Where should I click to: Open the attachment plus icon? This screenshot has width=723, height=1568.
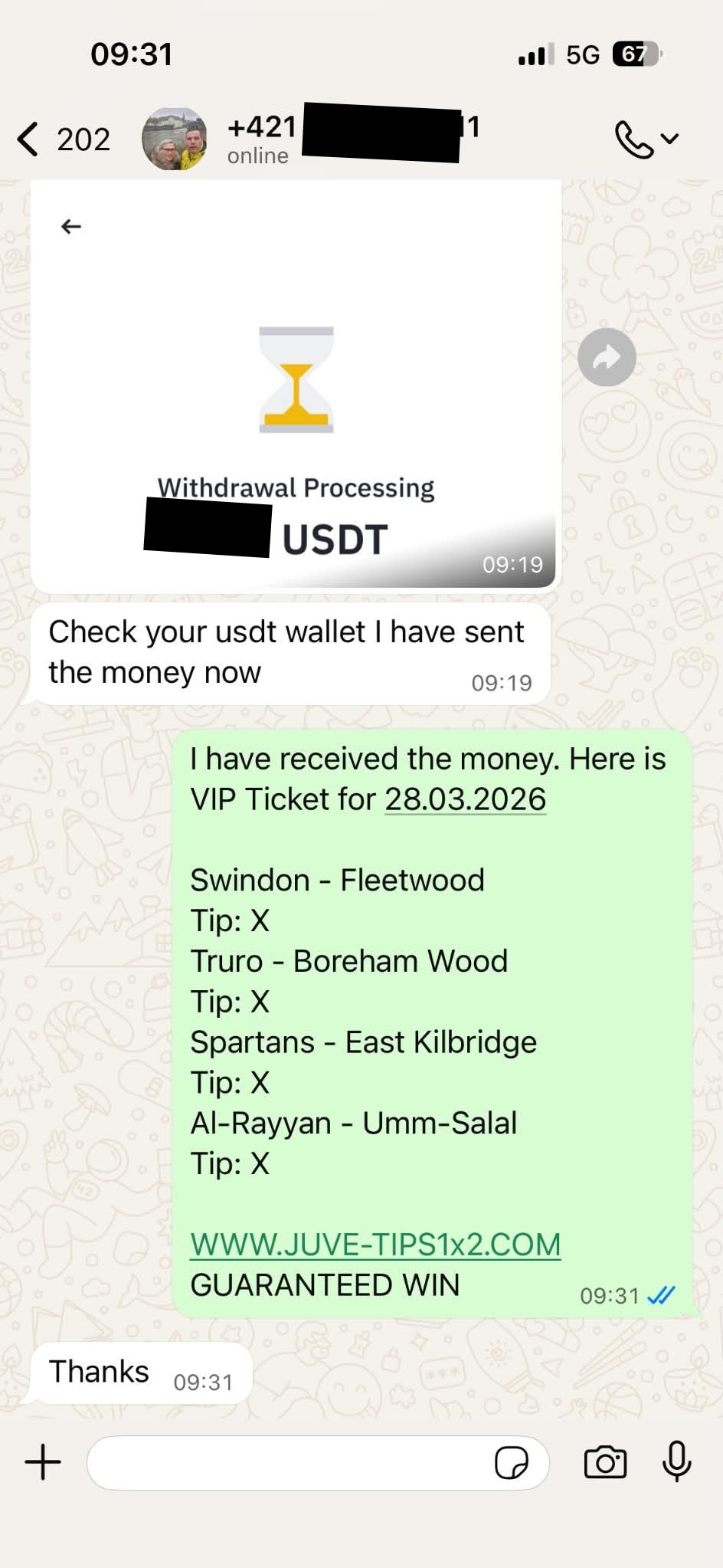[43, 1461]
